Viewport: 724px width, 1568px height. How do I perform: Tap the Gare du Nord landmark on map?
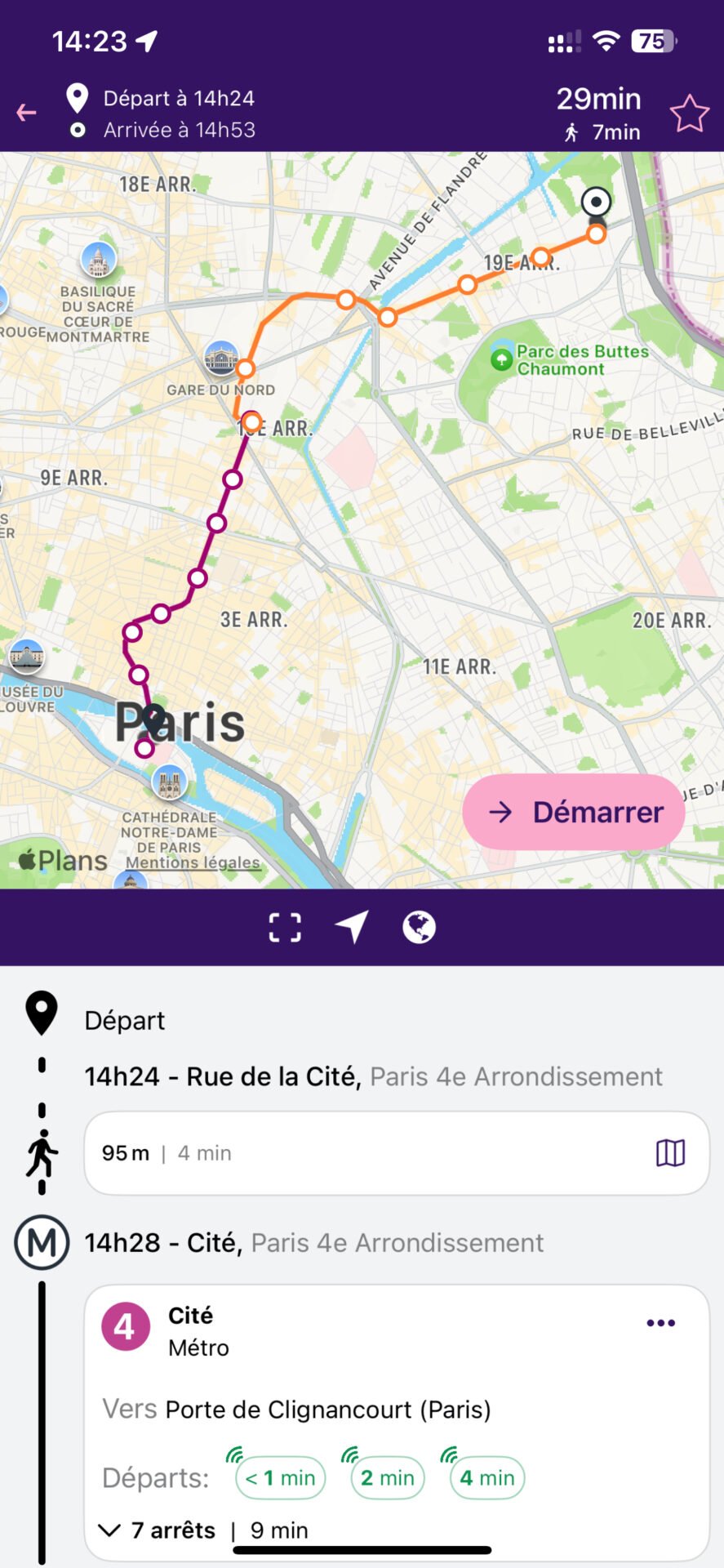pyautogui.click(x=221, y=359)
